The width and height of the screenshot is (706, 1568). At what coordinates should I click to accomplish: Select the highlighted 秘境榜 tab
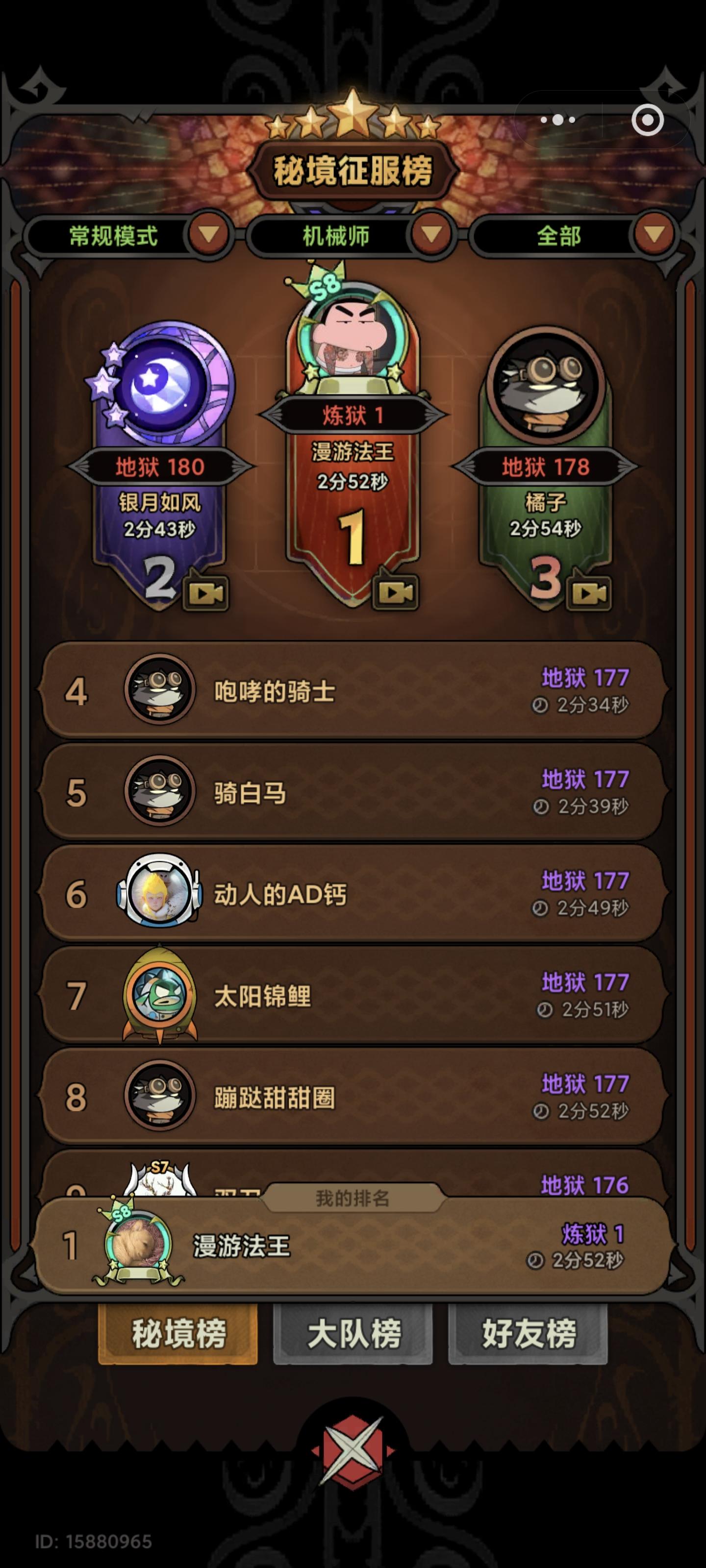pos(176,1332)
